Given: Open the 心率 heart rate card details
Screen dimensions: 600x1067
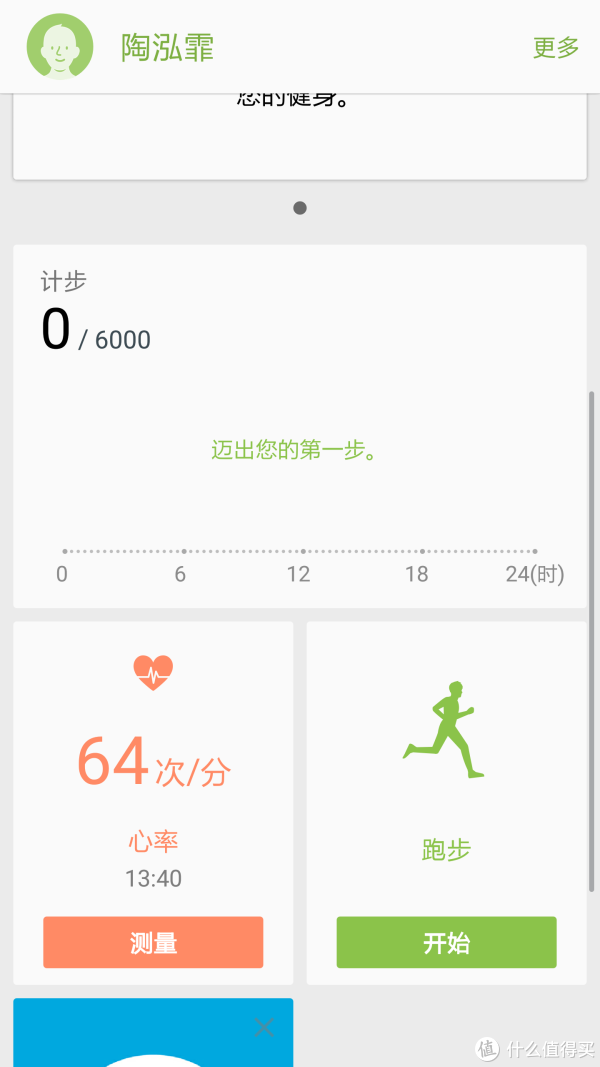Looking at the screenshot, I should tap(153, 769).
